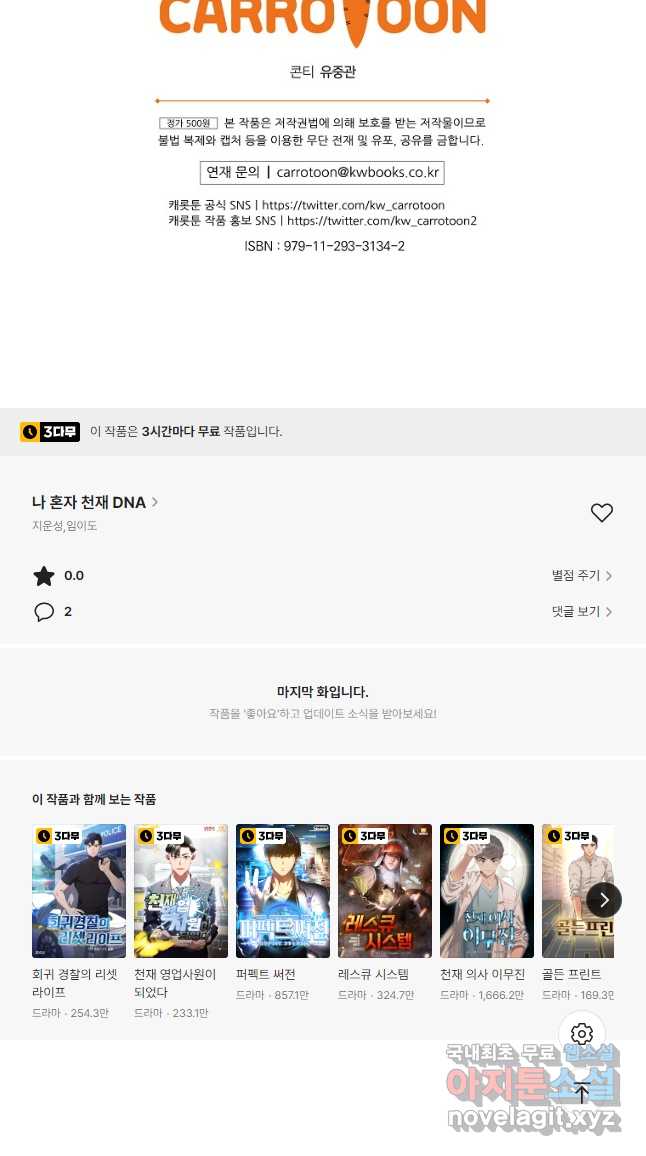Screen dimensions: 646x1156
Task: Tap 별점 주기 to rate
Action: click(x=582, y=575)
